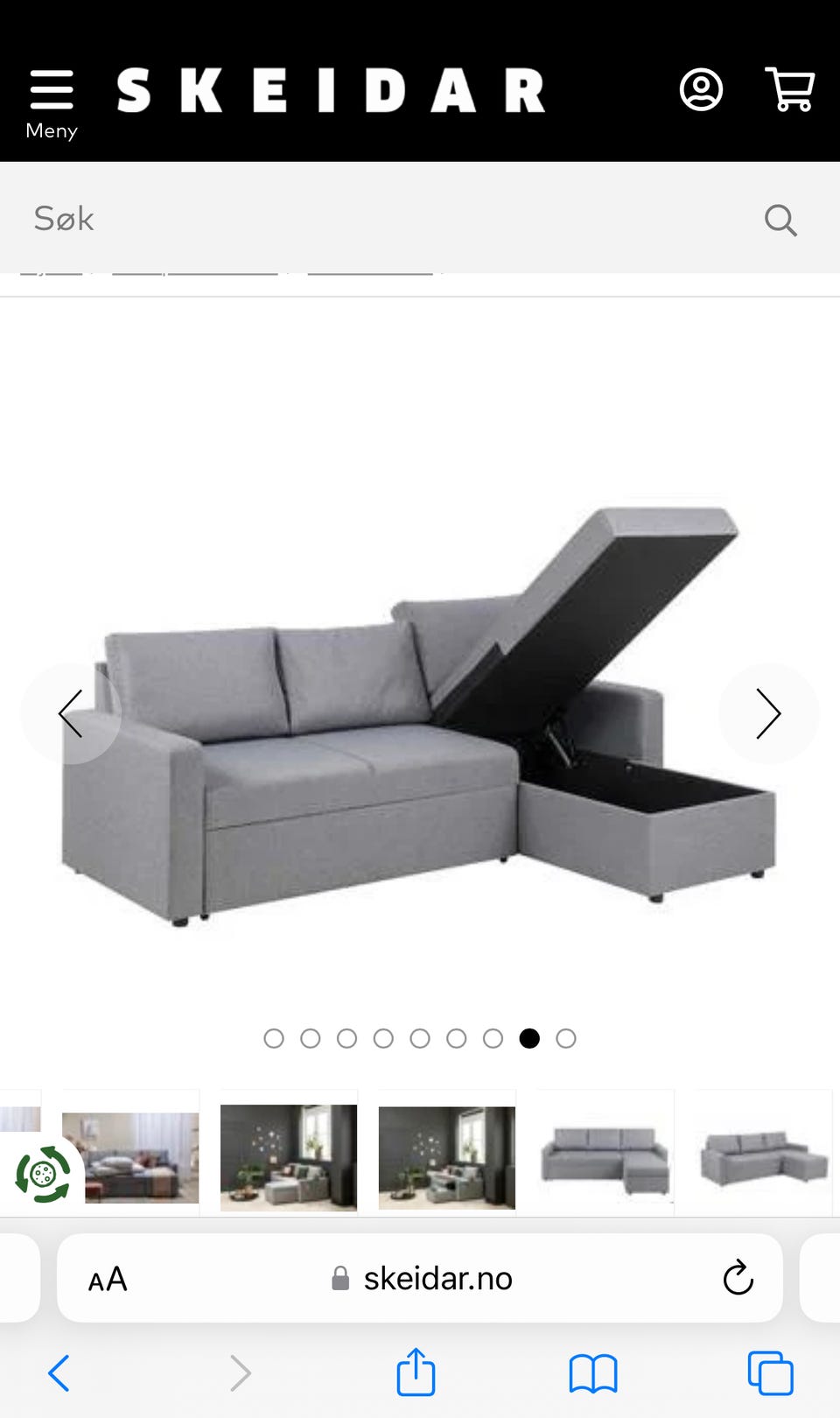Open the green circular cookie settings icon
Image resolution: width=840 pixels, height=1418 pixels.
click(42, 1174)
